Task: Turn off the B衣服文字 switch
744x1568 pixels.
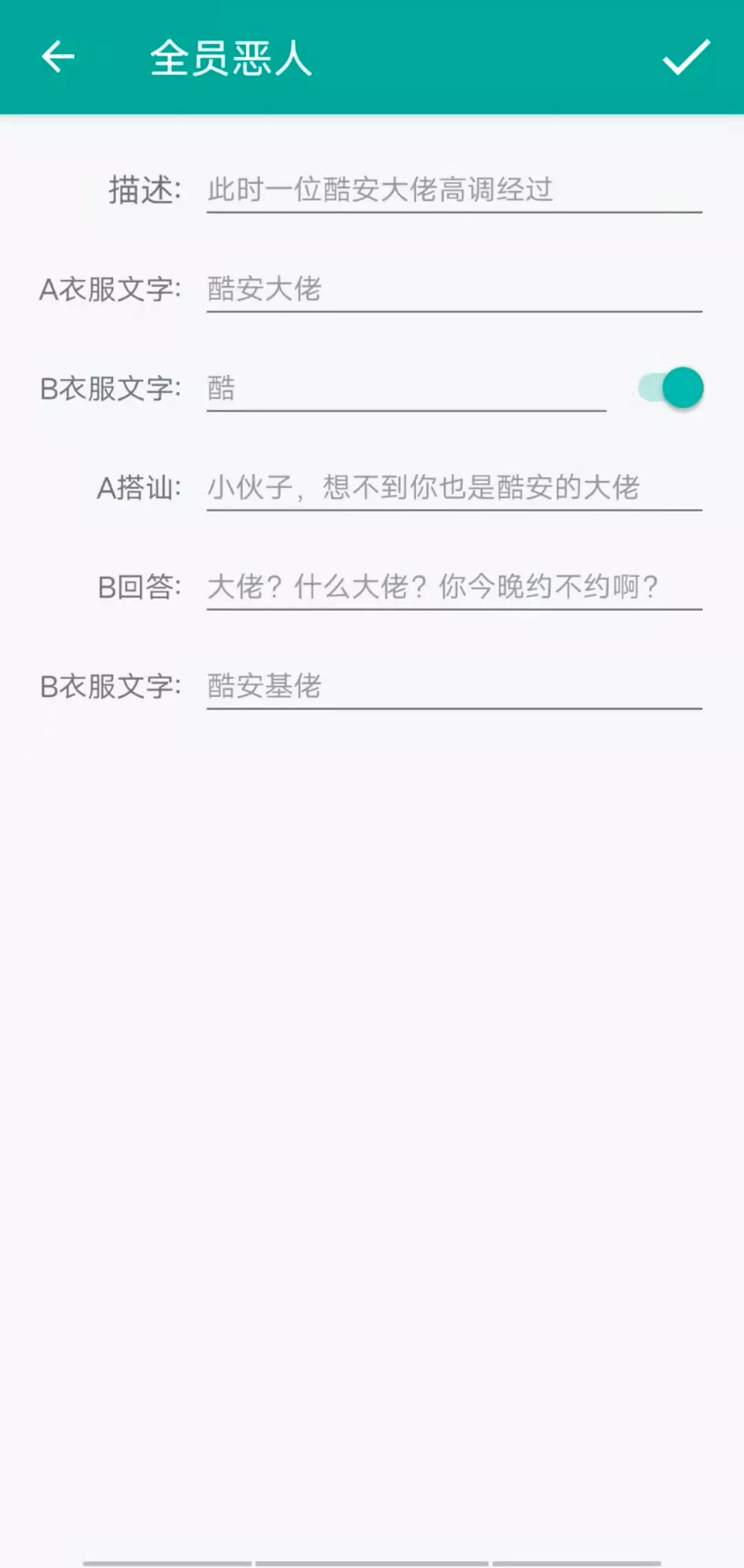Action: [x=671, y=388]
